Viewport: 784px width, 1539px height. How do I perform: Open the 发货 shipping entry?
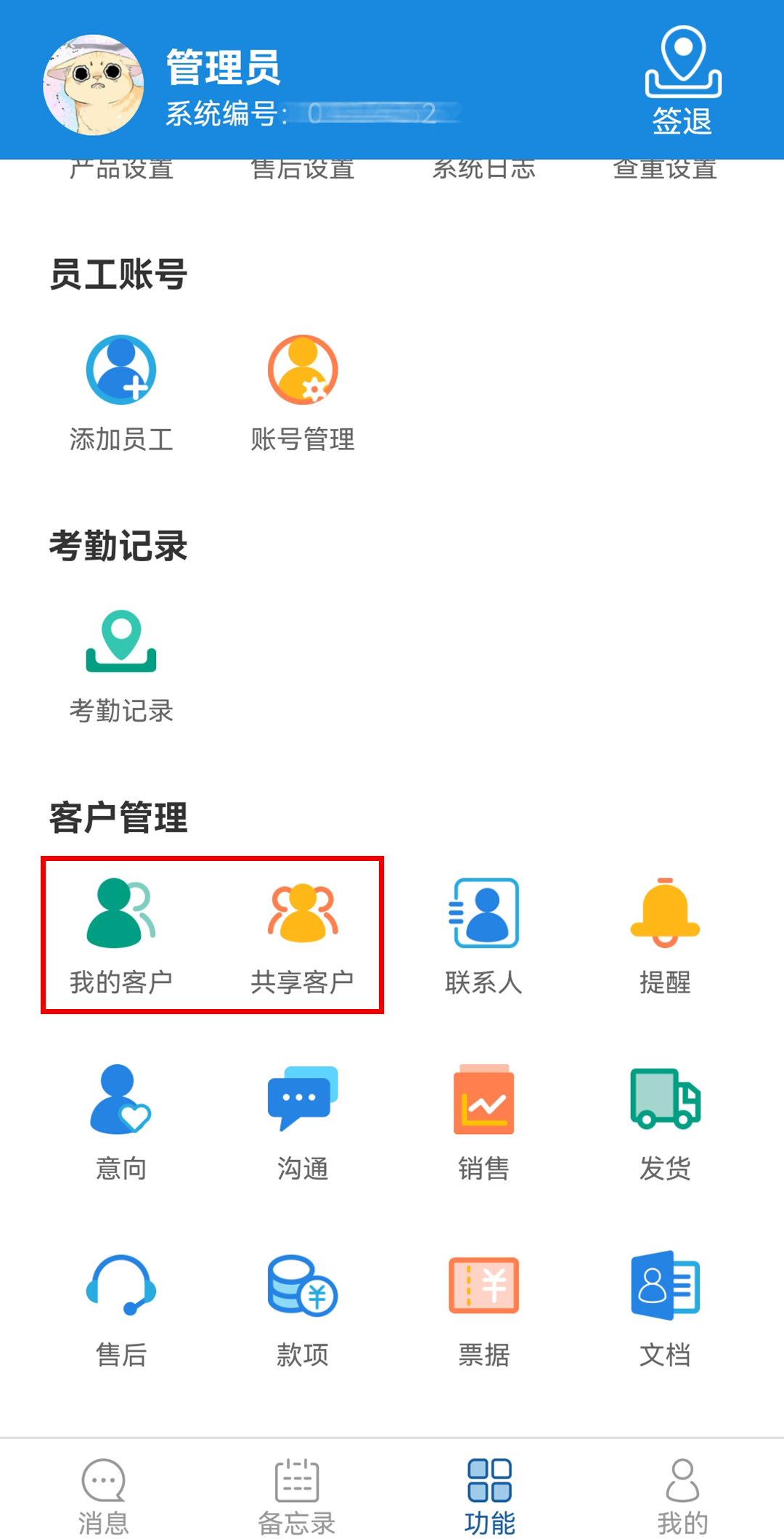[x=665, y=1122]
